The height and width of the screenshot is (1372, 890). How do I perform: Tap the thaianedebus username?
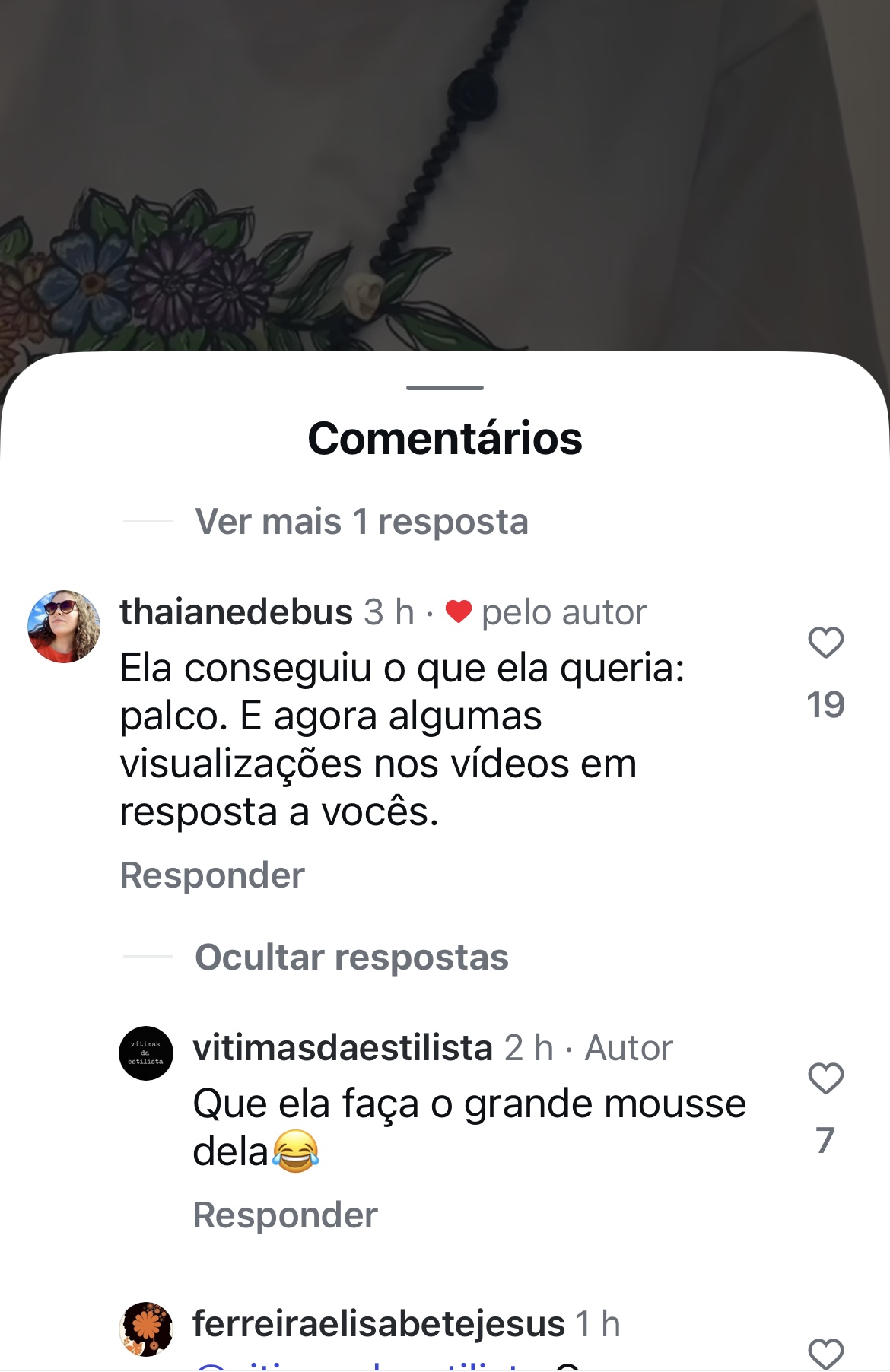point(237,612)
